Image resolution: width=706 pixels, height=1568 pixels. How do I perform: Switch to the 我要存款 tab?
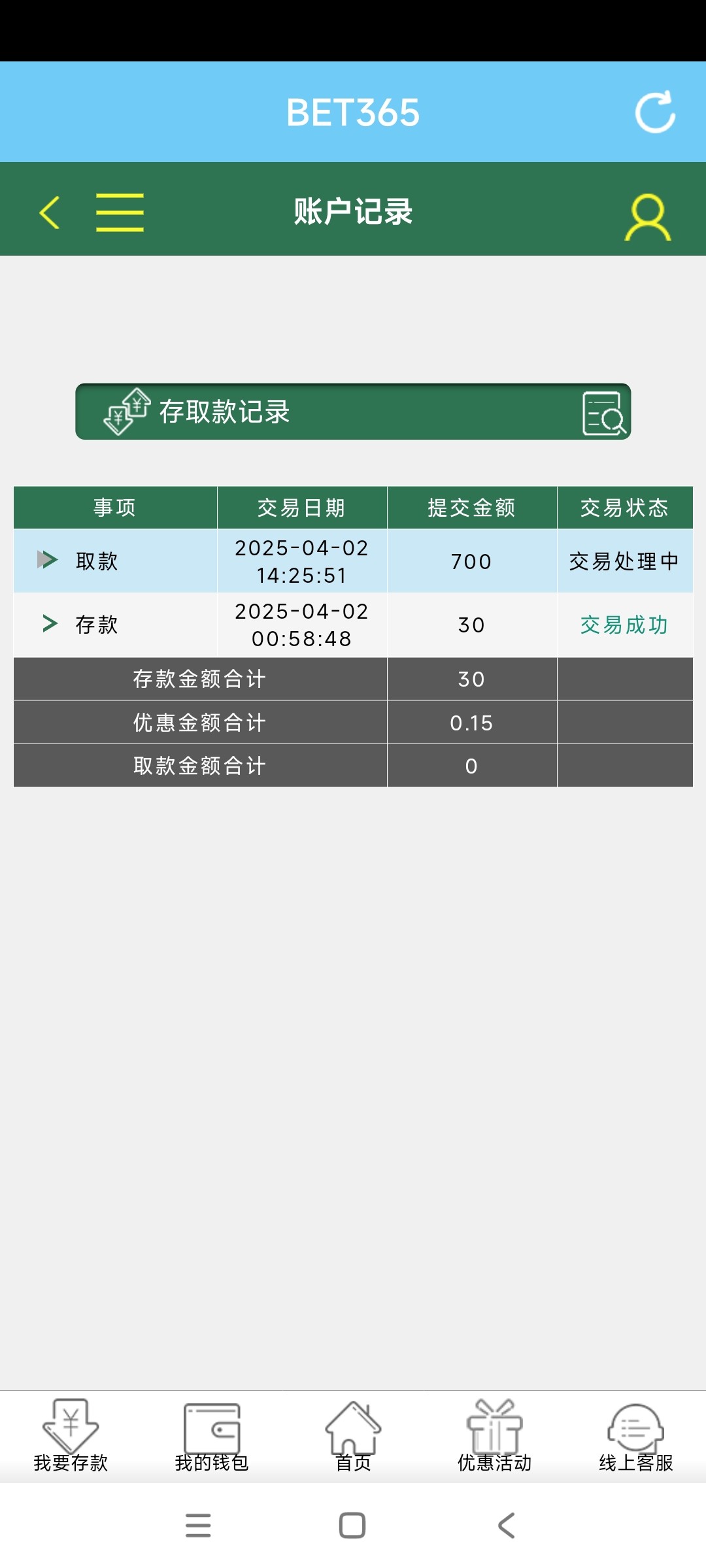[x=71, y=1436]
